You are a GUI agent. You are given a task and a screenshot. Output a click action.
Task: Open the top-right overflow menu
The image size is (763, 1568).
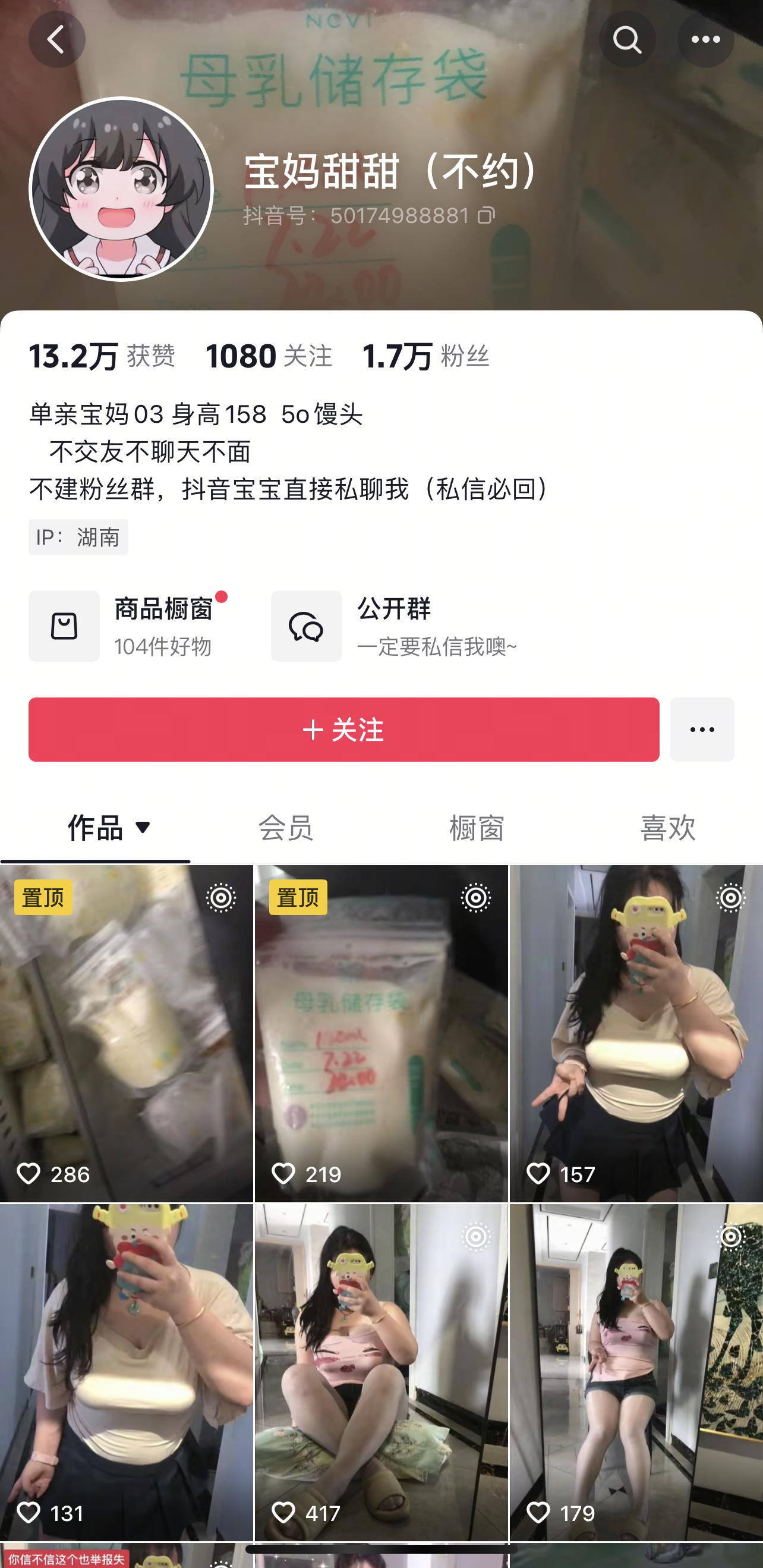pyautogui.click(x=705, y=40)
